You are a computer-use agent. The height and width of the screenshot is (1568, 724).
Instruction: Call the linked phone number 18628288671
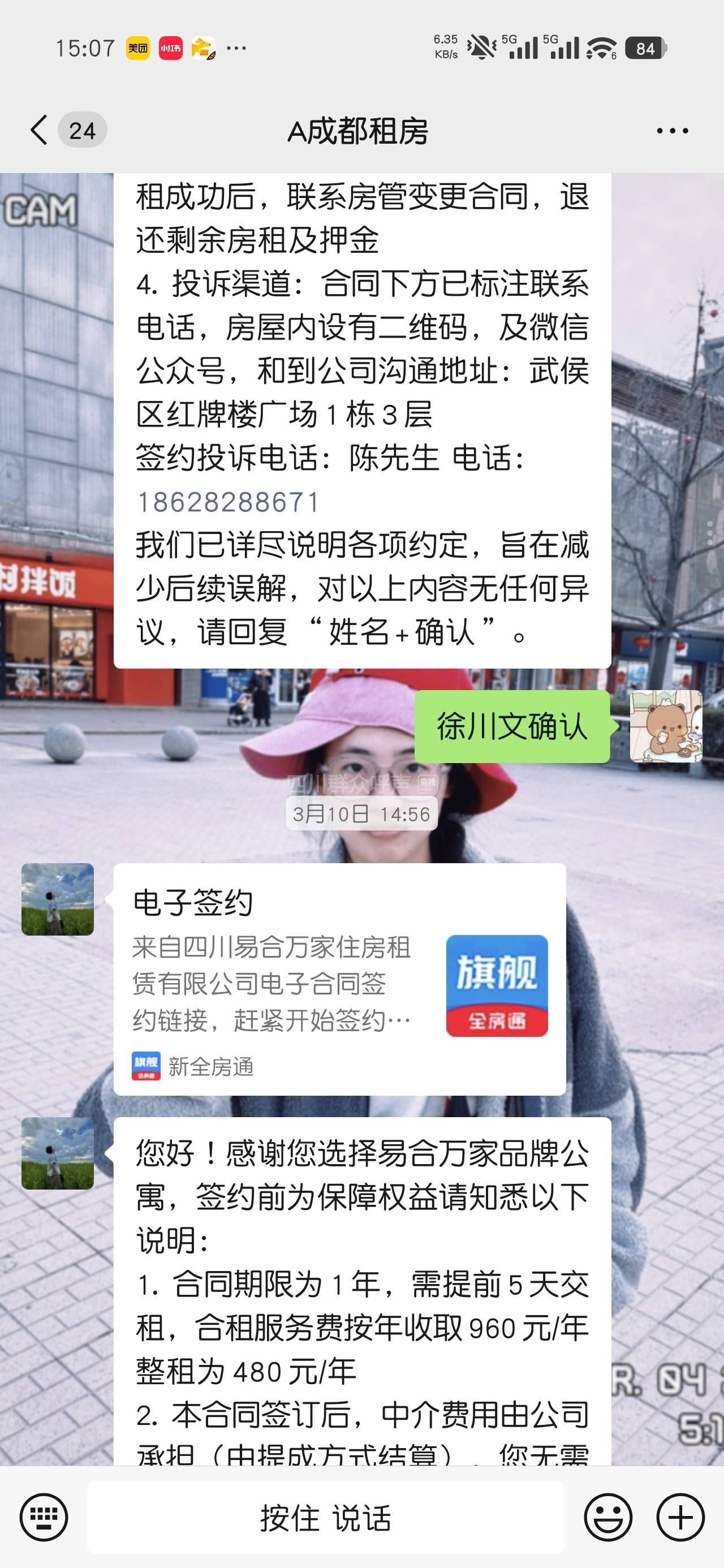(x=229, y=502)
